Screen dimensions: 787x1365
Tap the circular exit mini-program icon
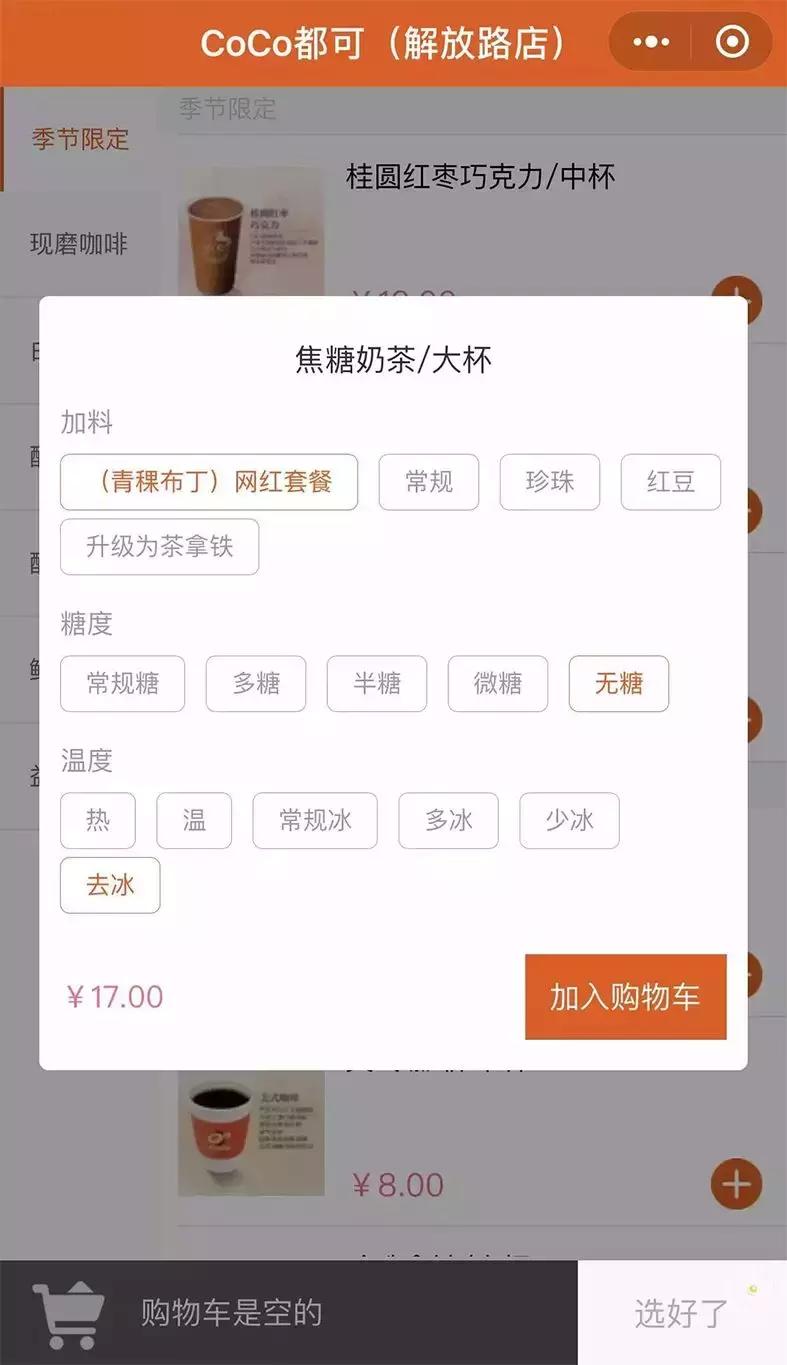tap(731, 42)
